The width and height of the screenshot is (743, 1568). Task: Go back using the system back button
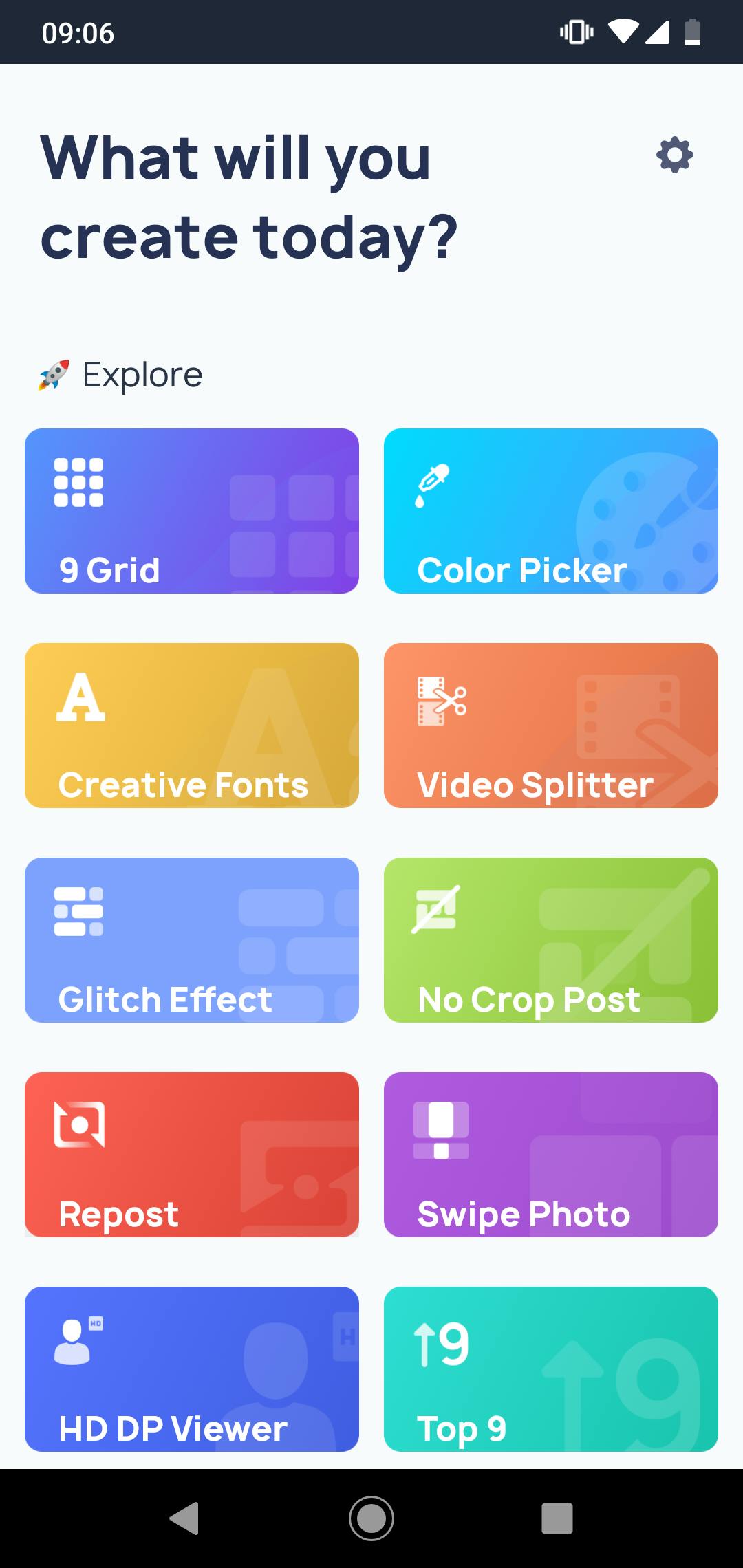coord(184,1518)
